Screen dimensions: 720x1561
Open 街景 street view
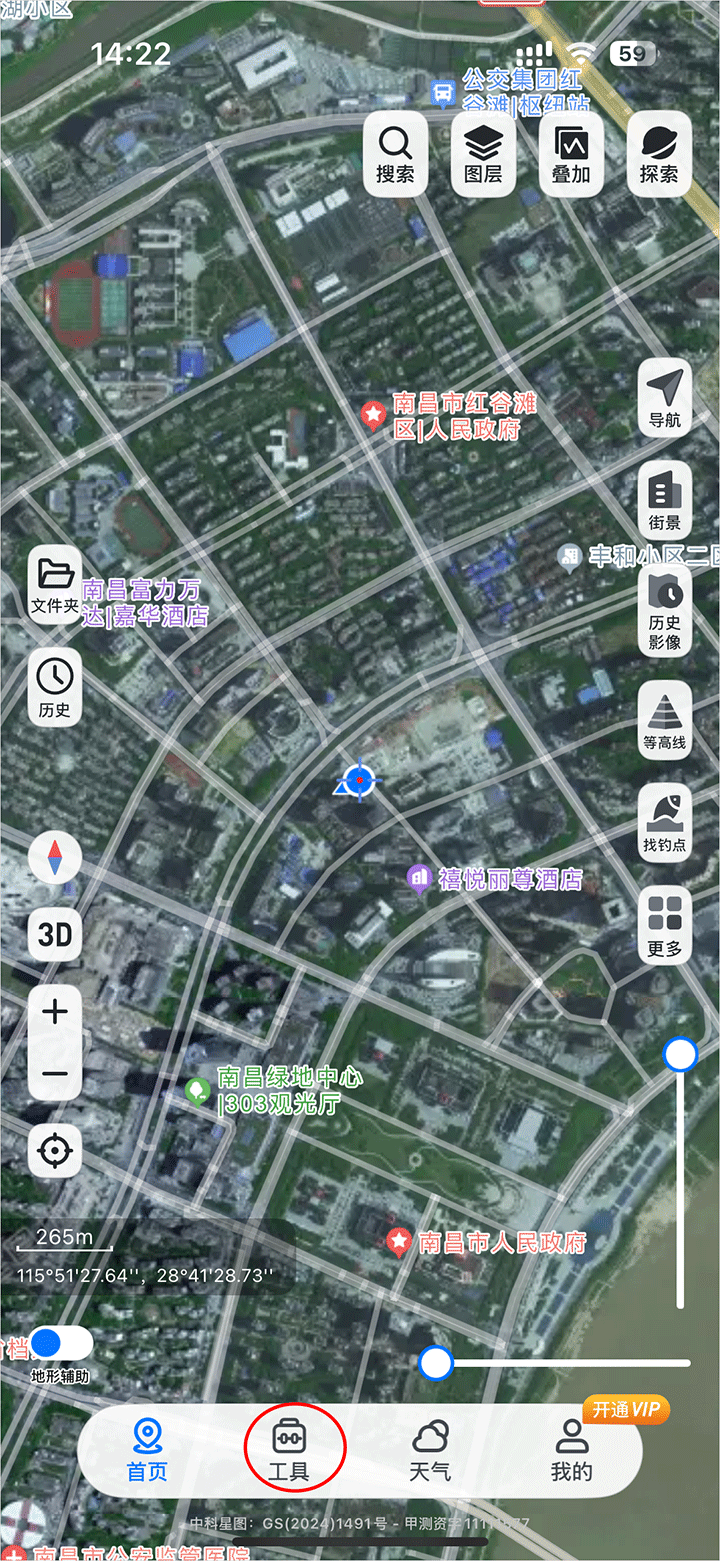pyautogui.click(x=665, y=501)
